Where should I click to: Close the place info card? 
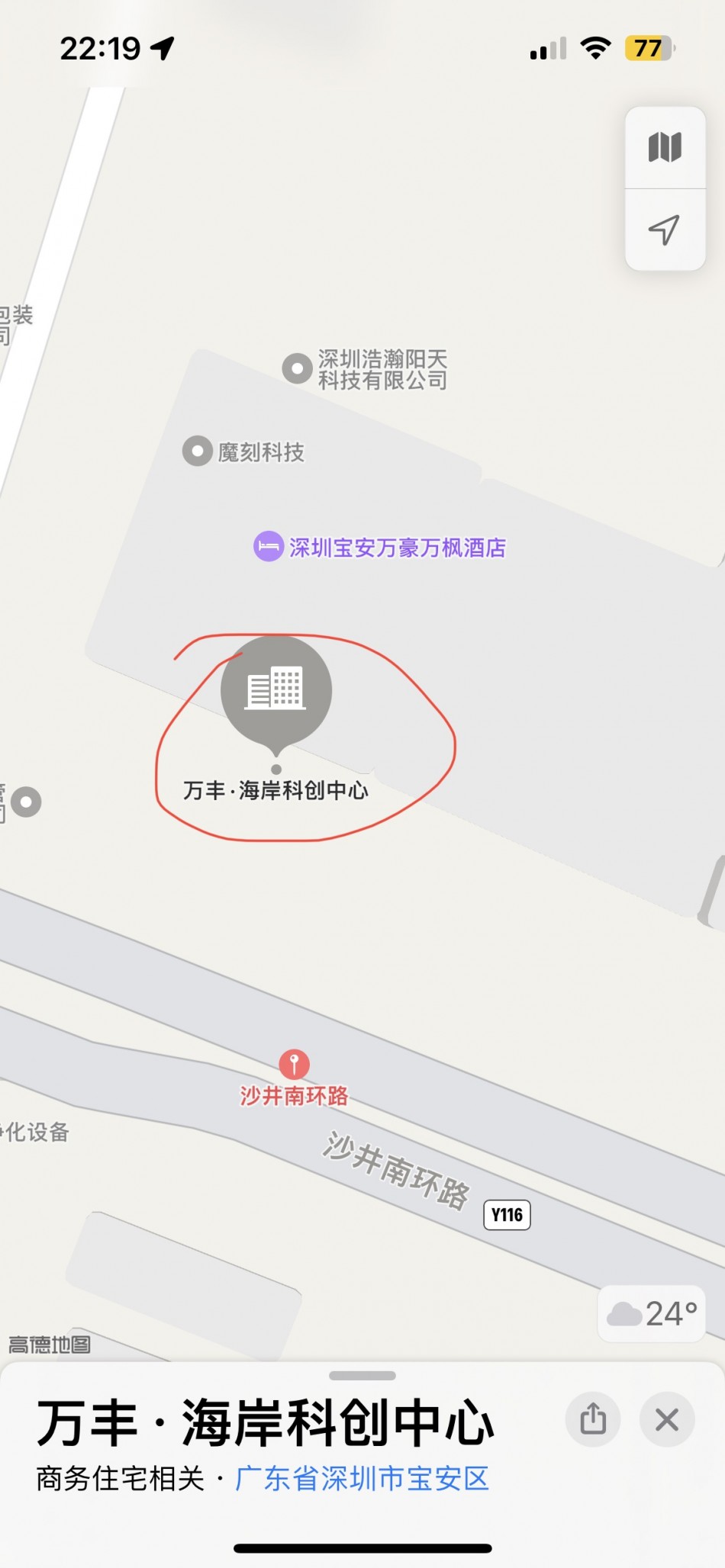tap(667, 1419)
